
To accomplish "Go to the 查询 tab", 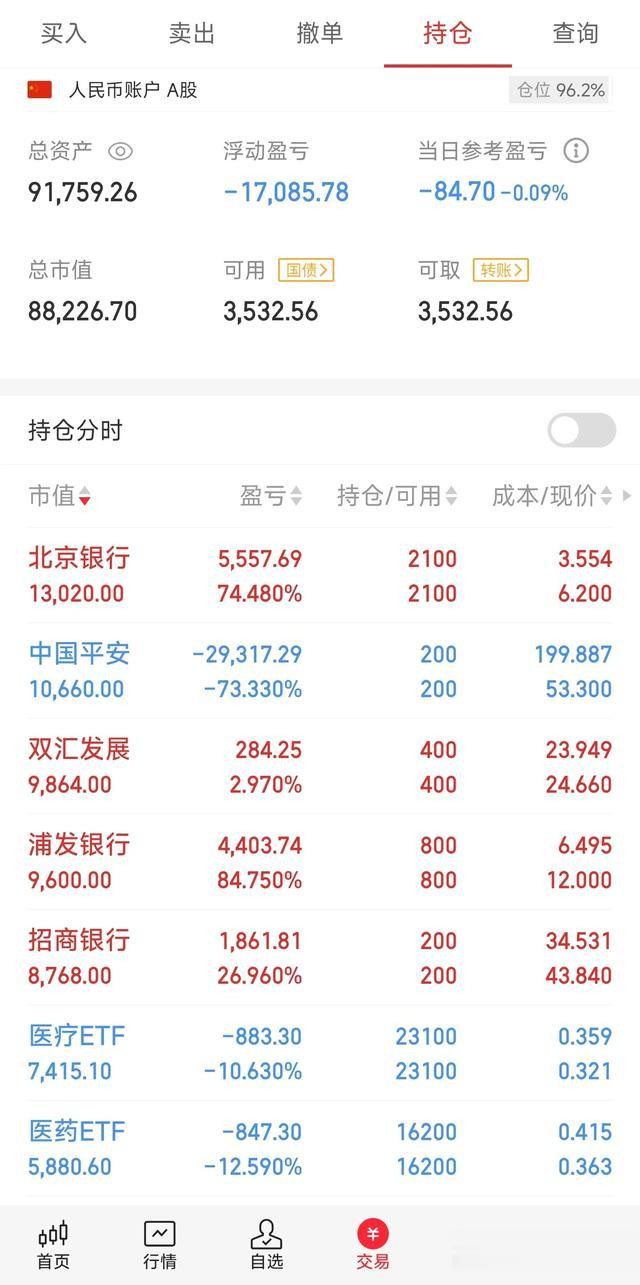I will 576,33.
